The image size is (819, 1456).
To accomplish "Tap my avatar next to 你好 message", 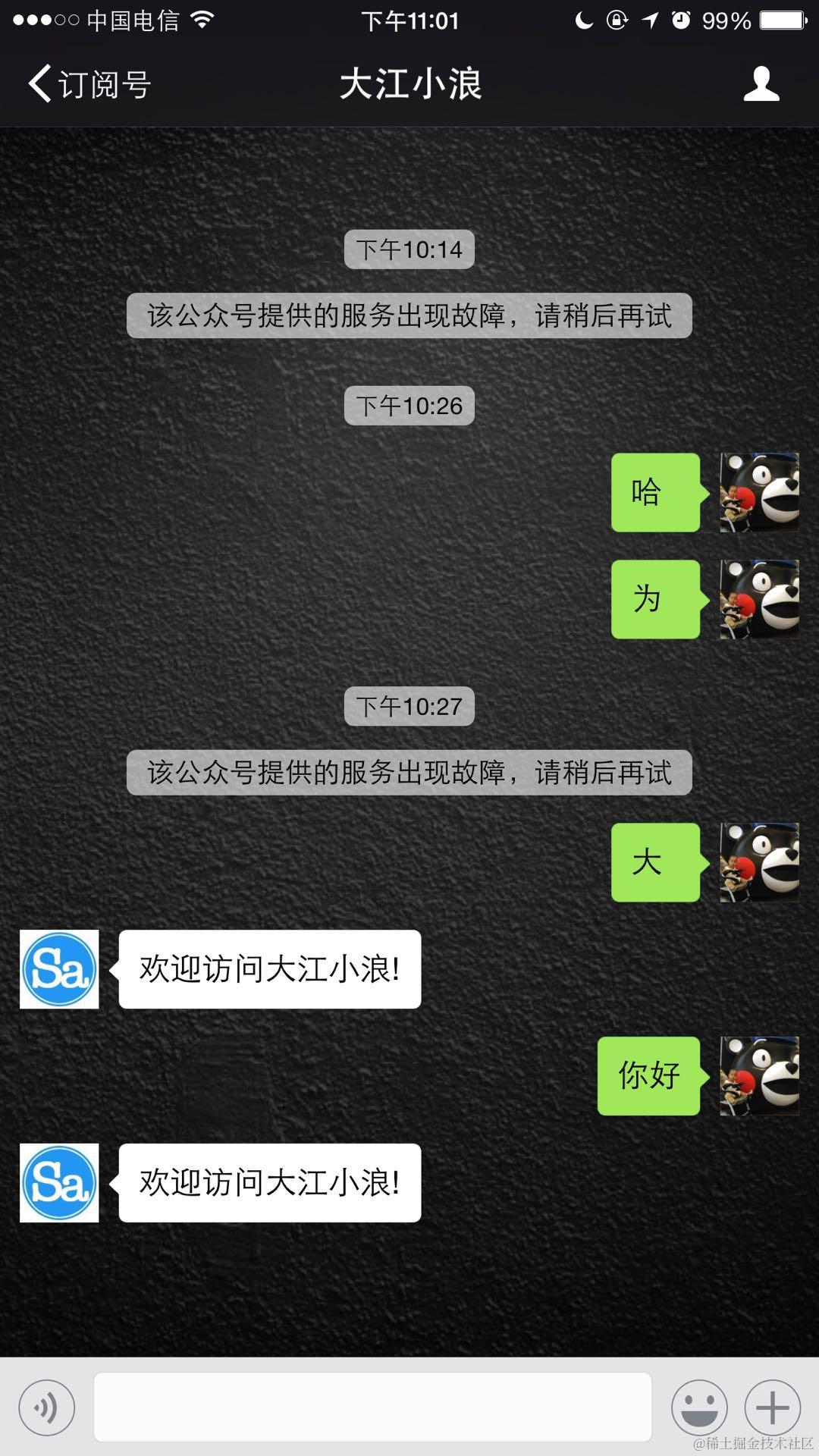I will (x=758, y=1075).
